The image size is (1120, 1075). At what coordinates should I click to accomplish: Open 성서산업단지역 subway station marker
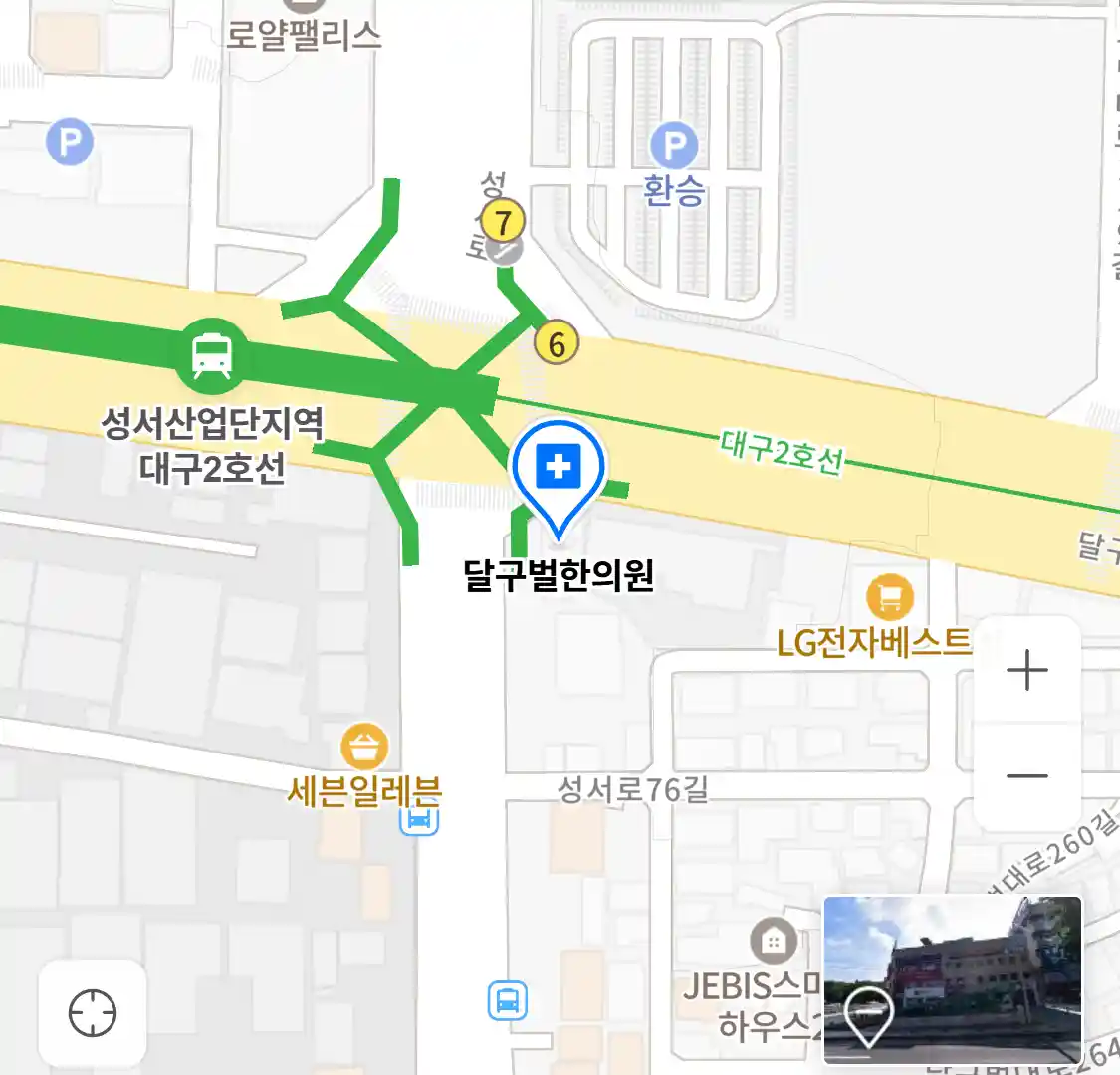point(211,354)
